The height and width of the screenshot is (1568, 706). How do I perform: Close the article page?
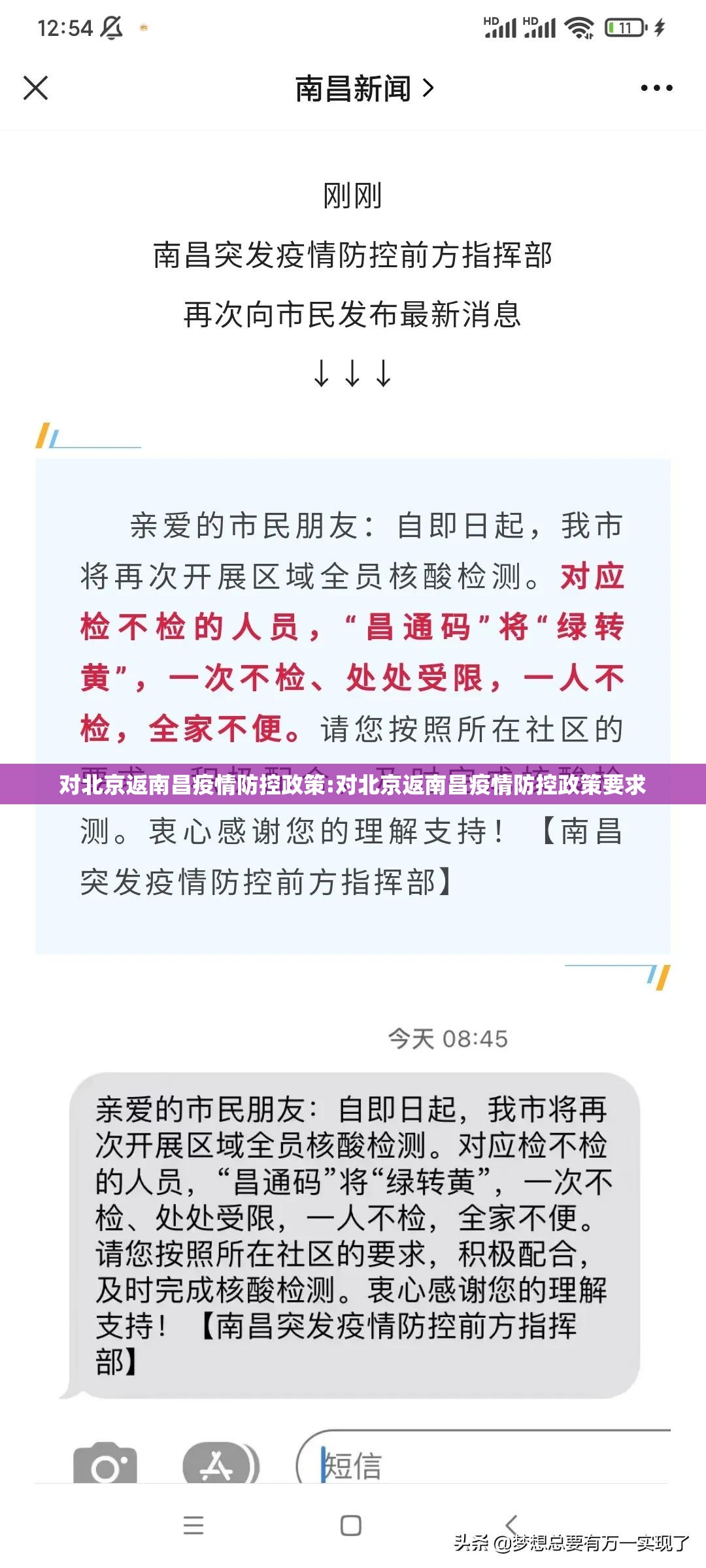(36, 88)
